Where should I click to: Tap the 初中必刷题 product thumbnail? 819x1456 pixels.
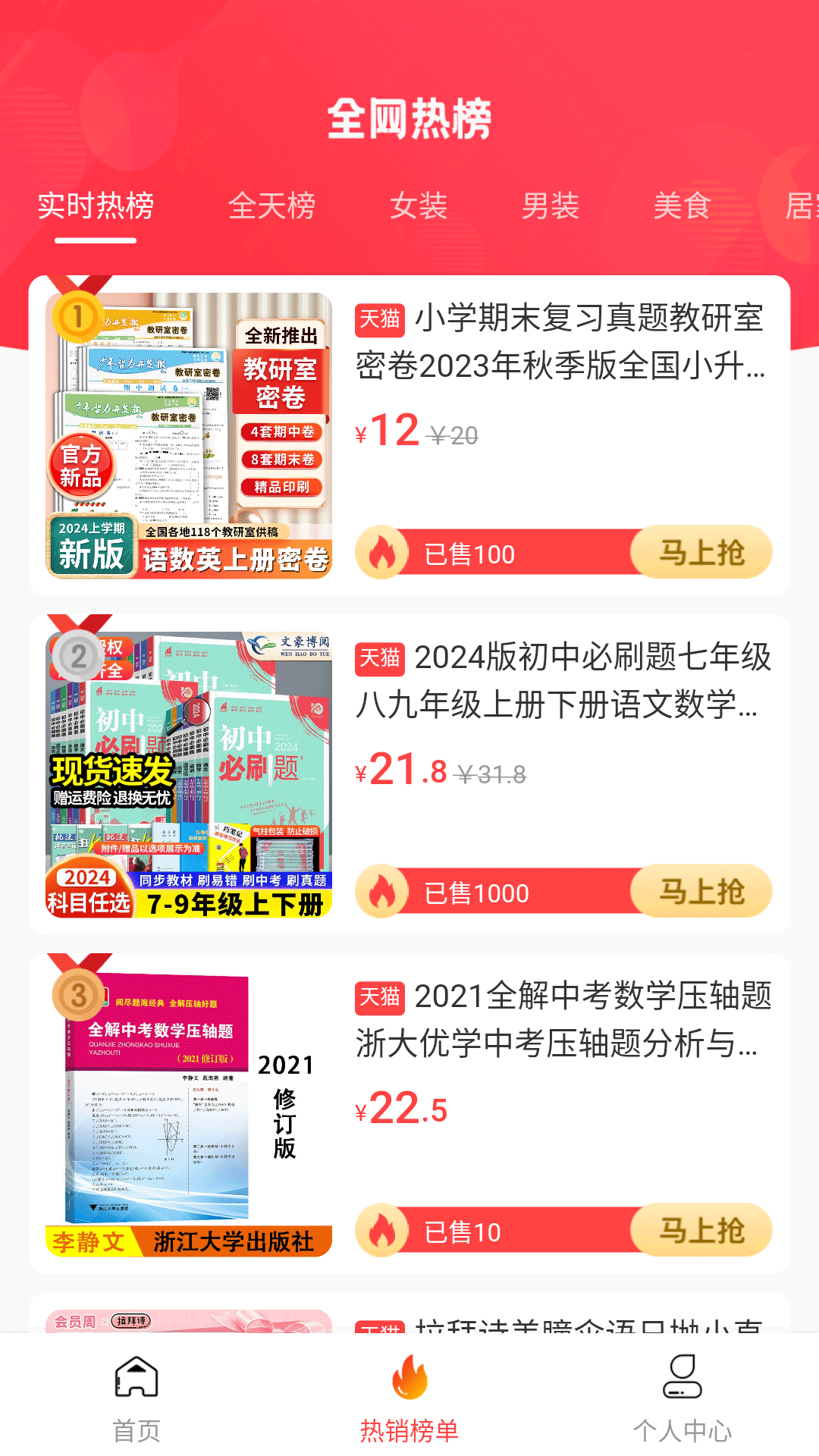pyautogui.click(x=190, y=773)
